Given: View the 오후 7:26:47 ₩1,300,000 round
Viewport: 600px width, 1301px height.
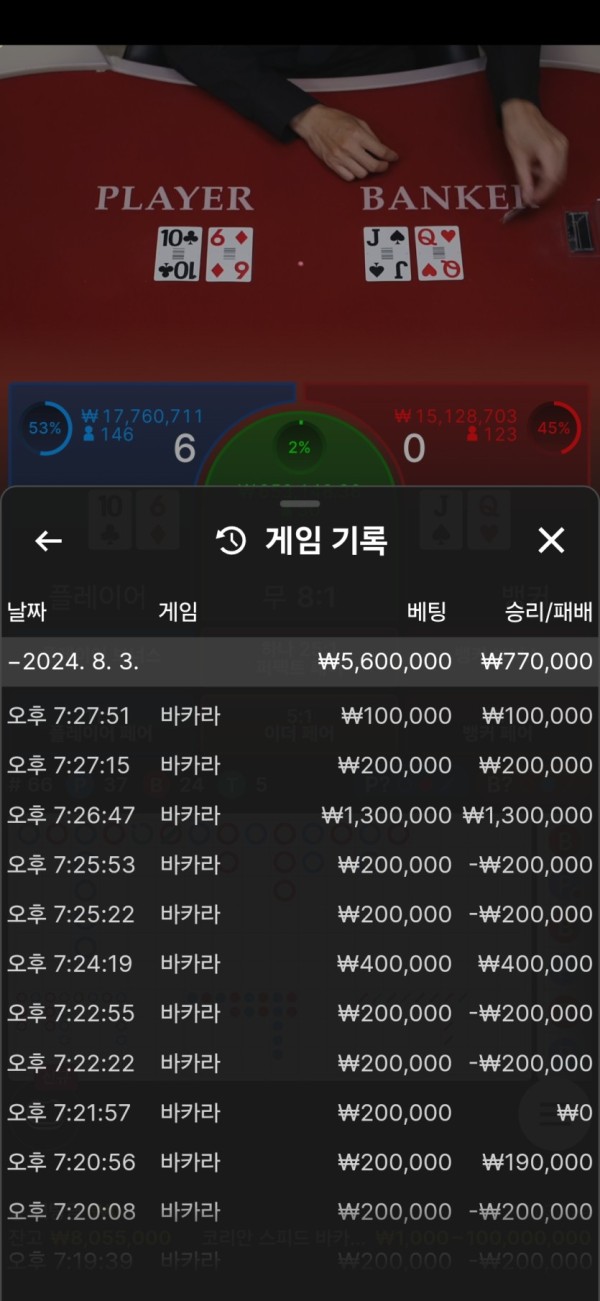Looking at the screenshot, I should tap(300, 815).
